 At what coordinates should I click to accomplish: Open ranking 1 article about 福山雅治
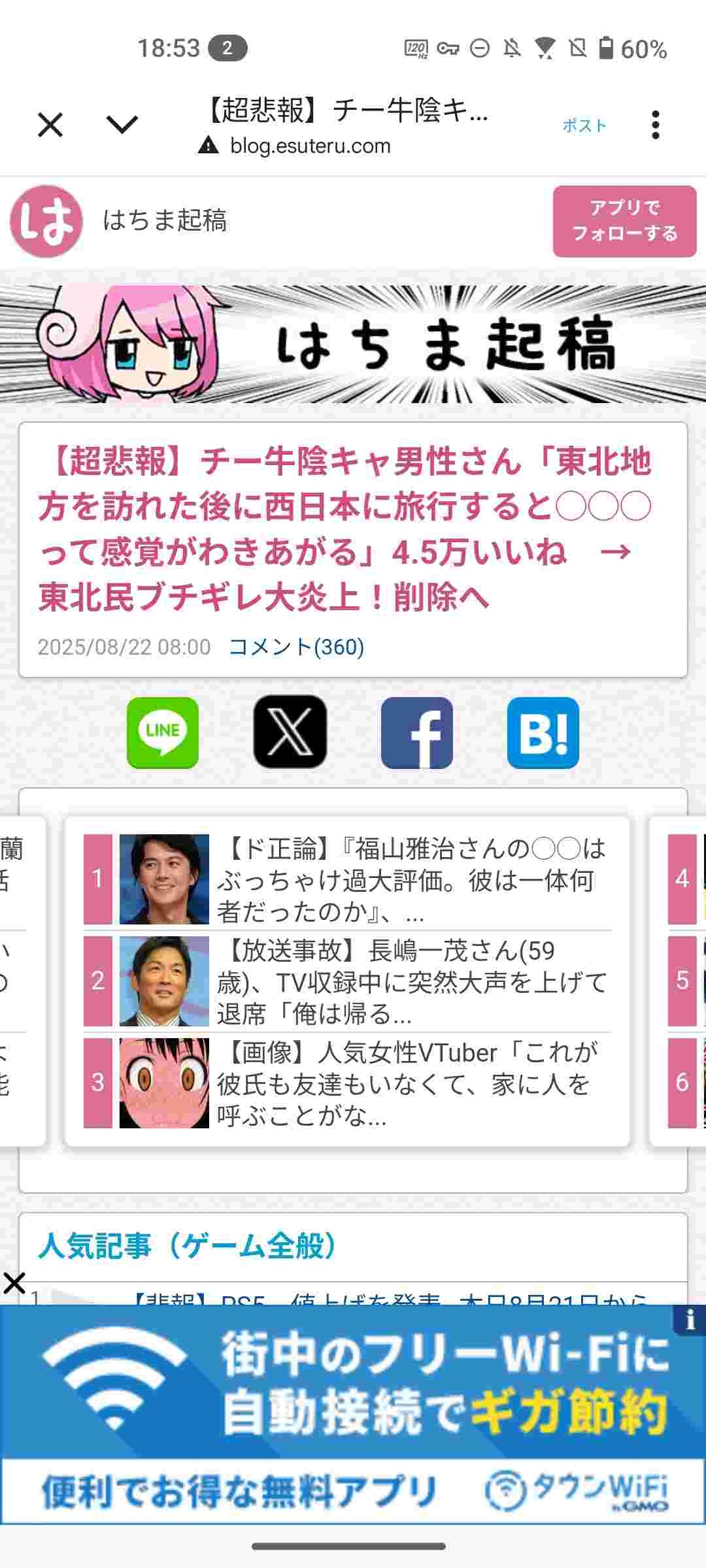[412, 879]
